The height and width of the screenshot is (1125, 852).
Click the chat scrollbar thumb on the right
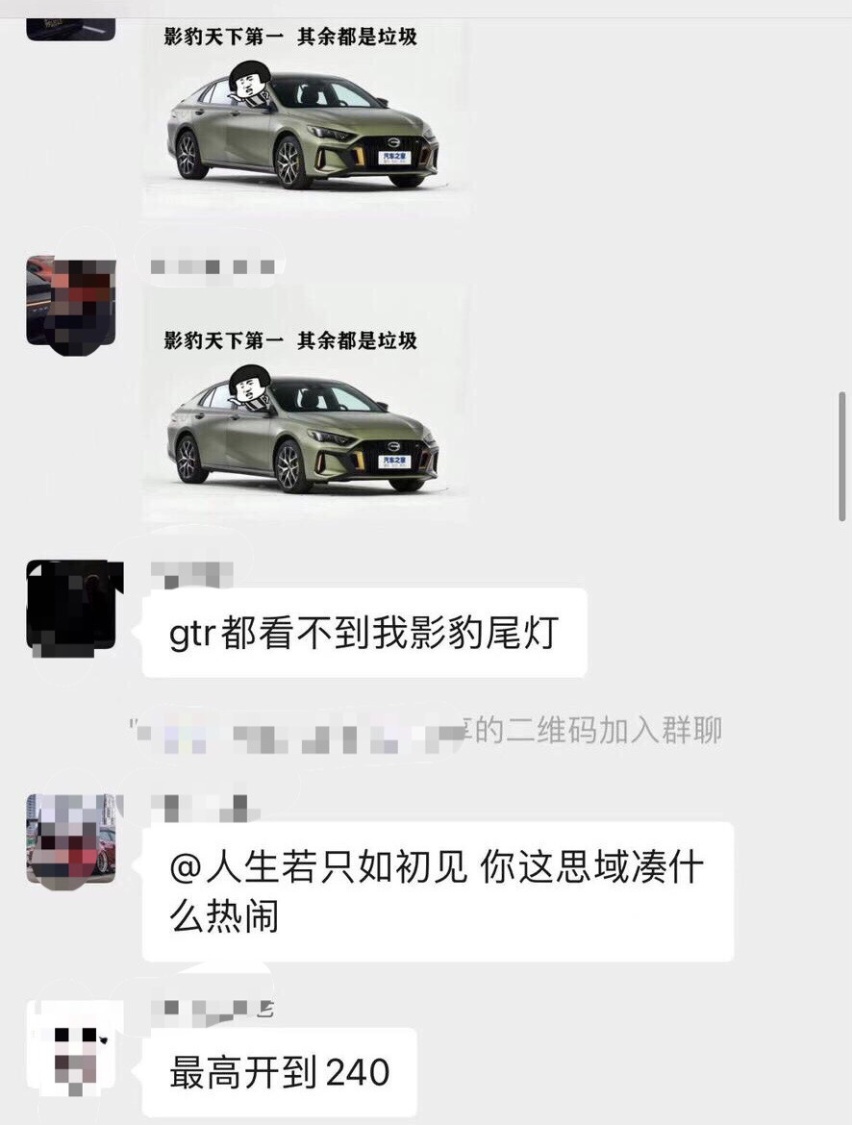click(842, 455)
